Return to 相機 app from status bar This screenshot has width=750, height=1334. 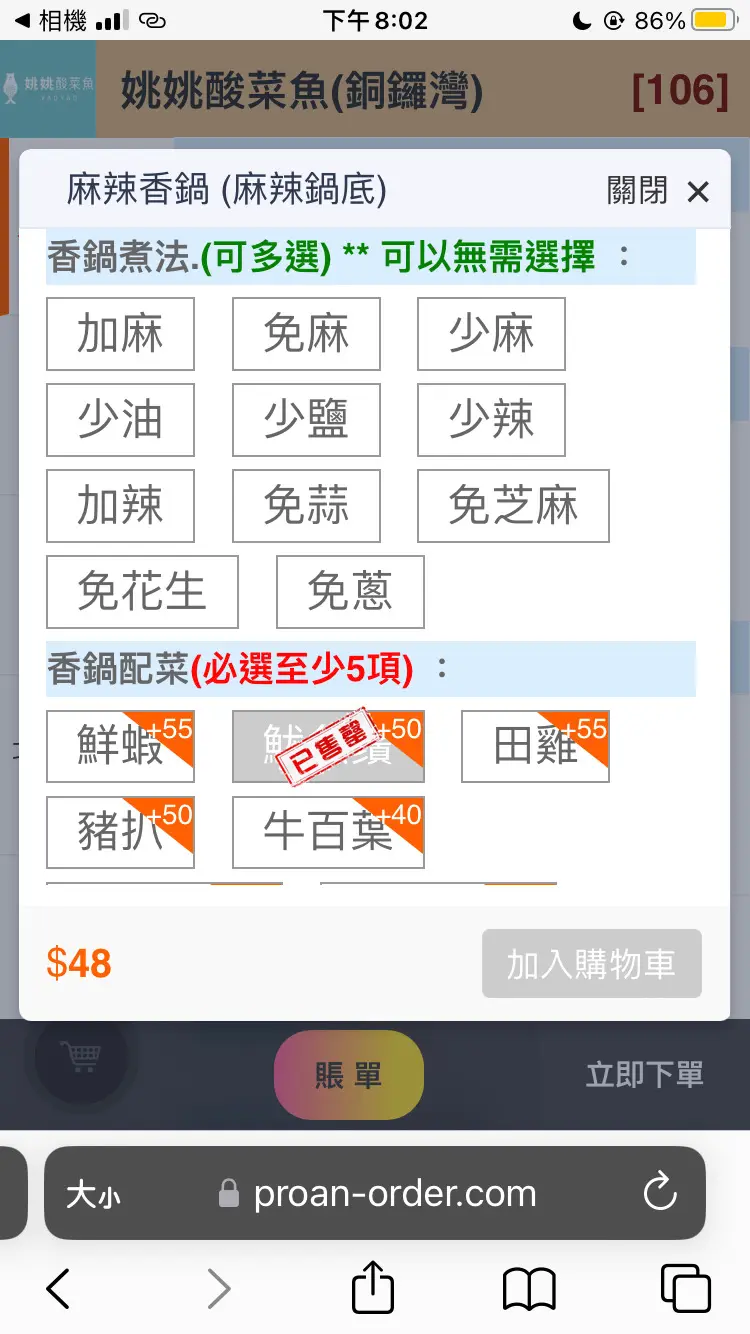click(50, 21)
